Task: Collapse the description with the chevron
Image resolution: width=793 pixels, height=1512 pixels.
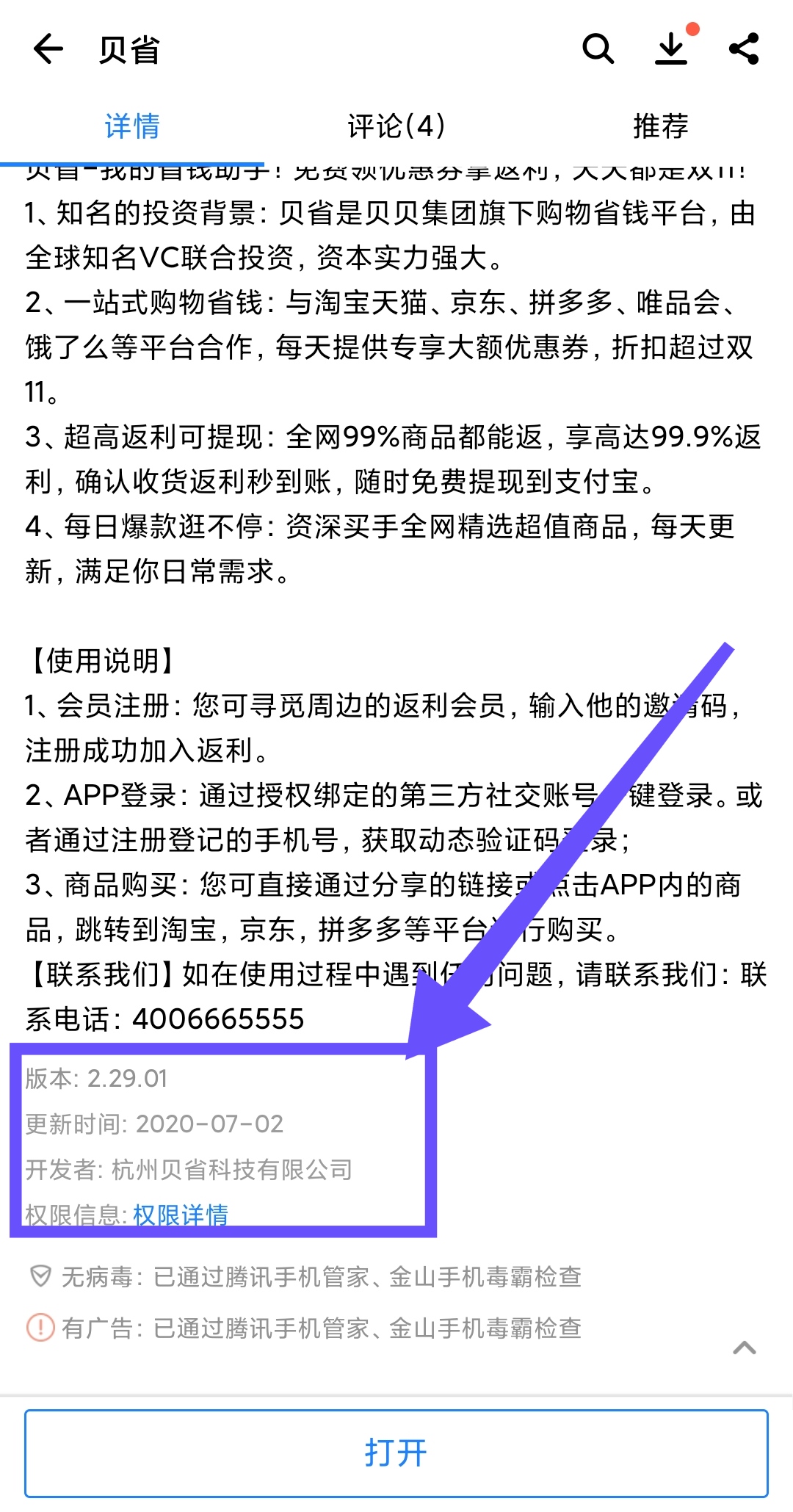Action: click(x=744, y=1348)
